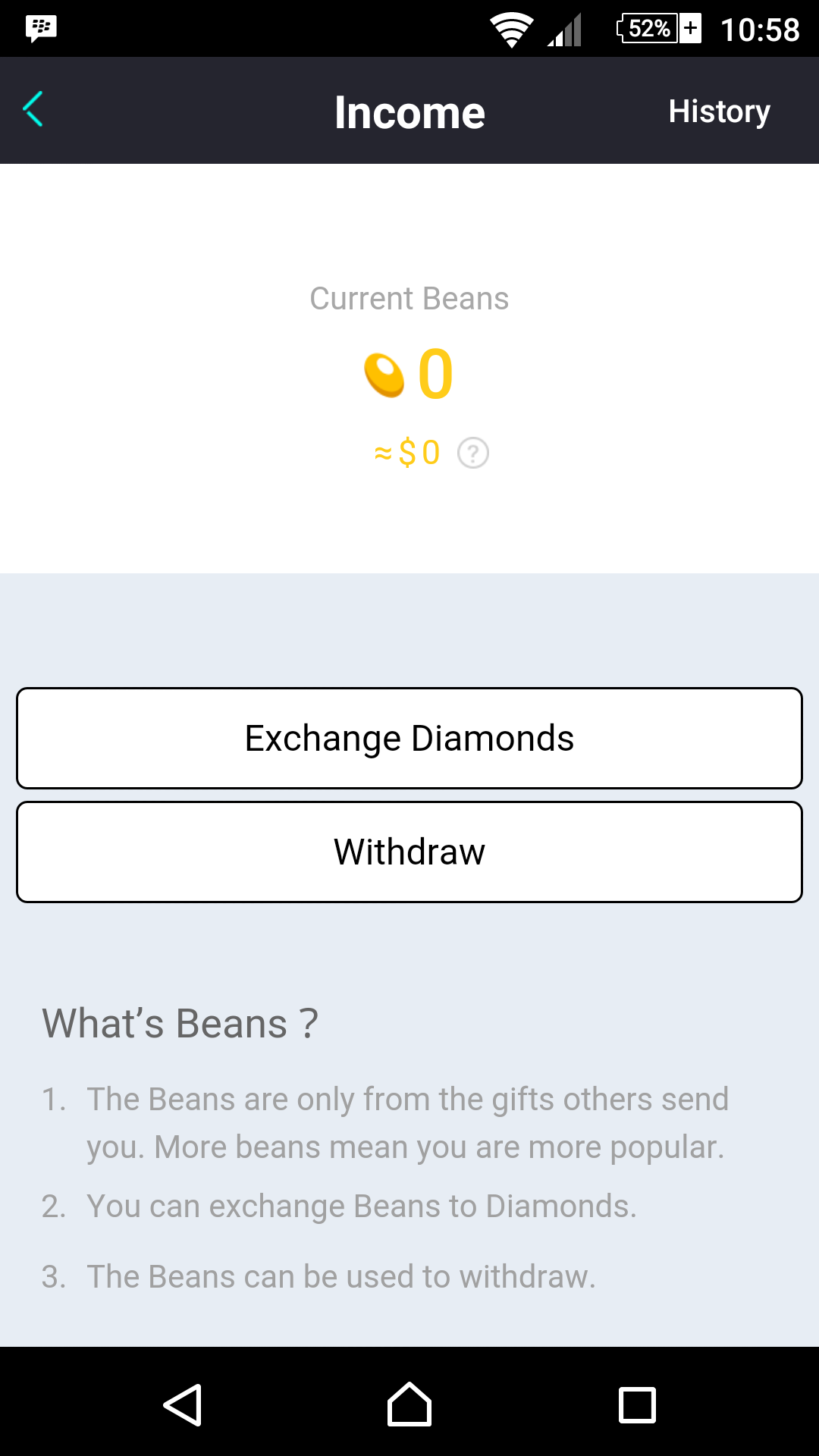
Task: Open recent apps with the square button
Action: (x=637, y=1404)
